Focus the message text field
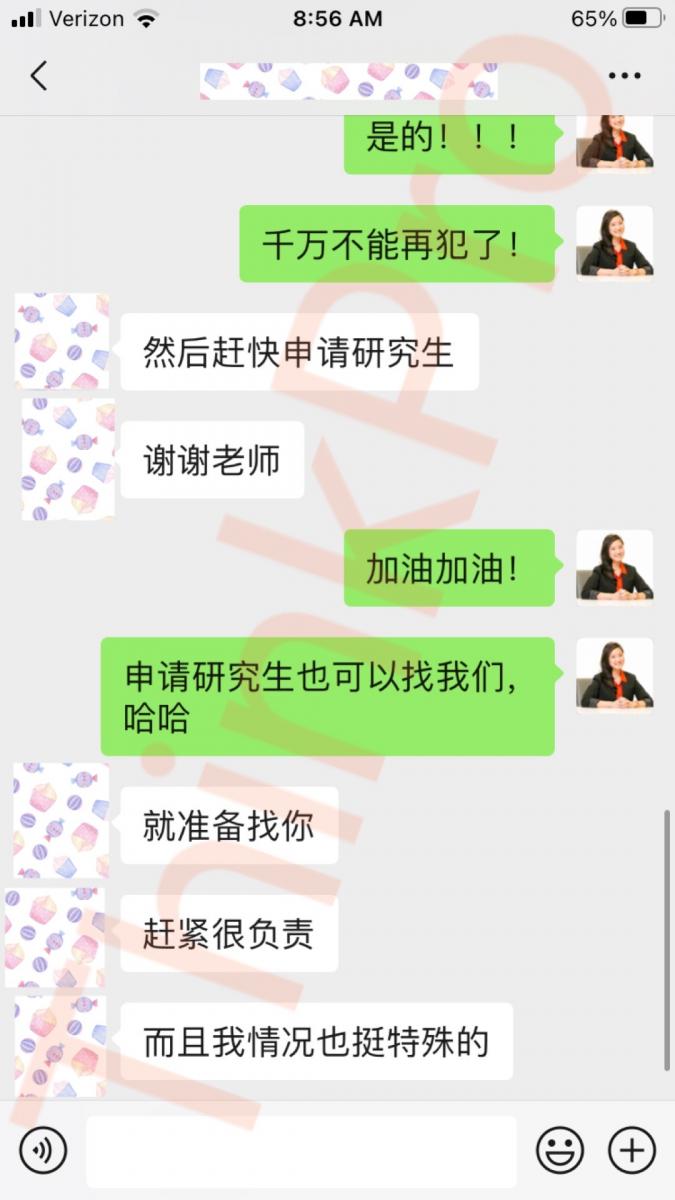The width and height of the screenshot is (675, 1200). point(300,1150)
